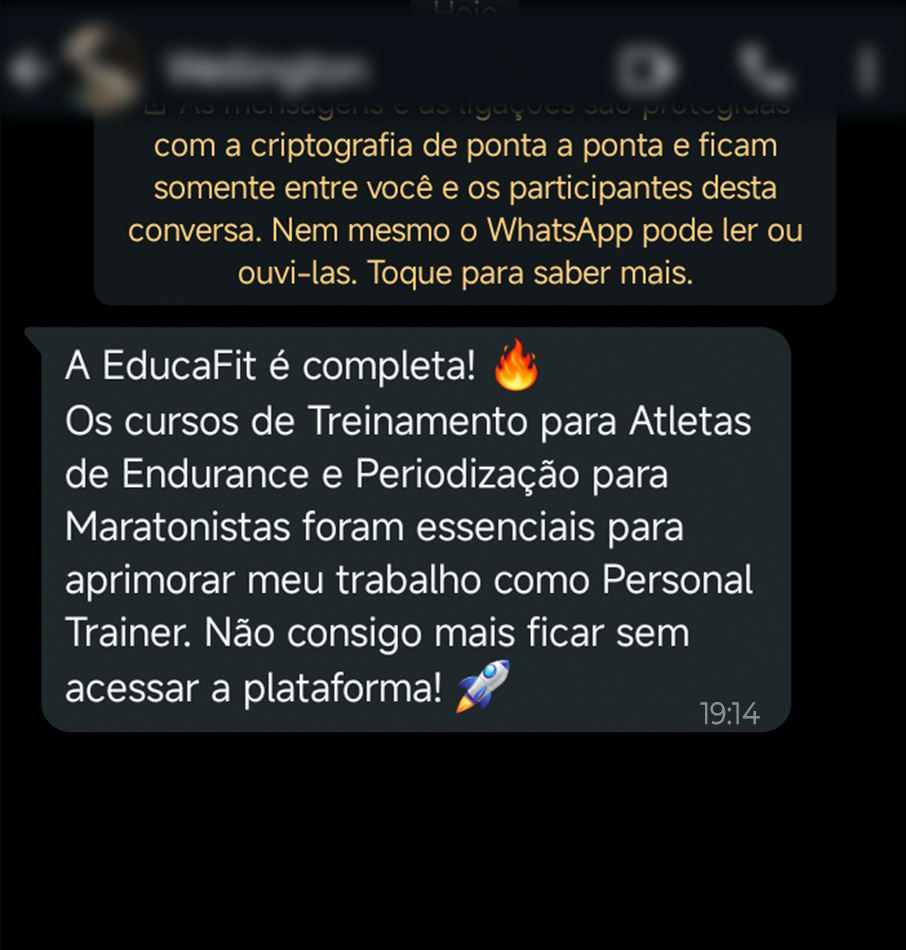Screen dimensions: 906x950
Task: Open the chat overflow menu
Action: coord(869,69)
